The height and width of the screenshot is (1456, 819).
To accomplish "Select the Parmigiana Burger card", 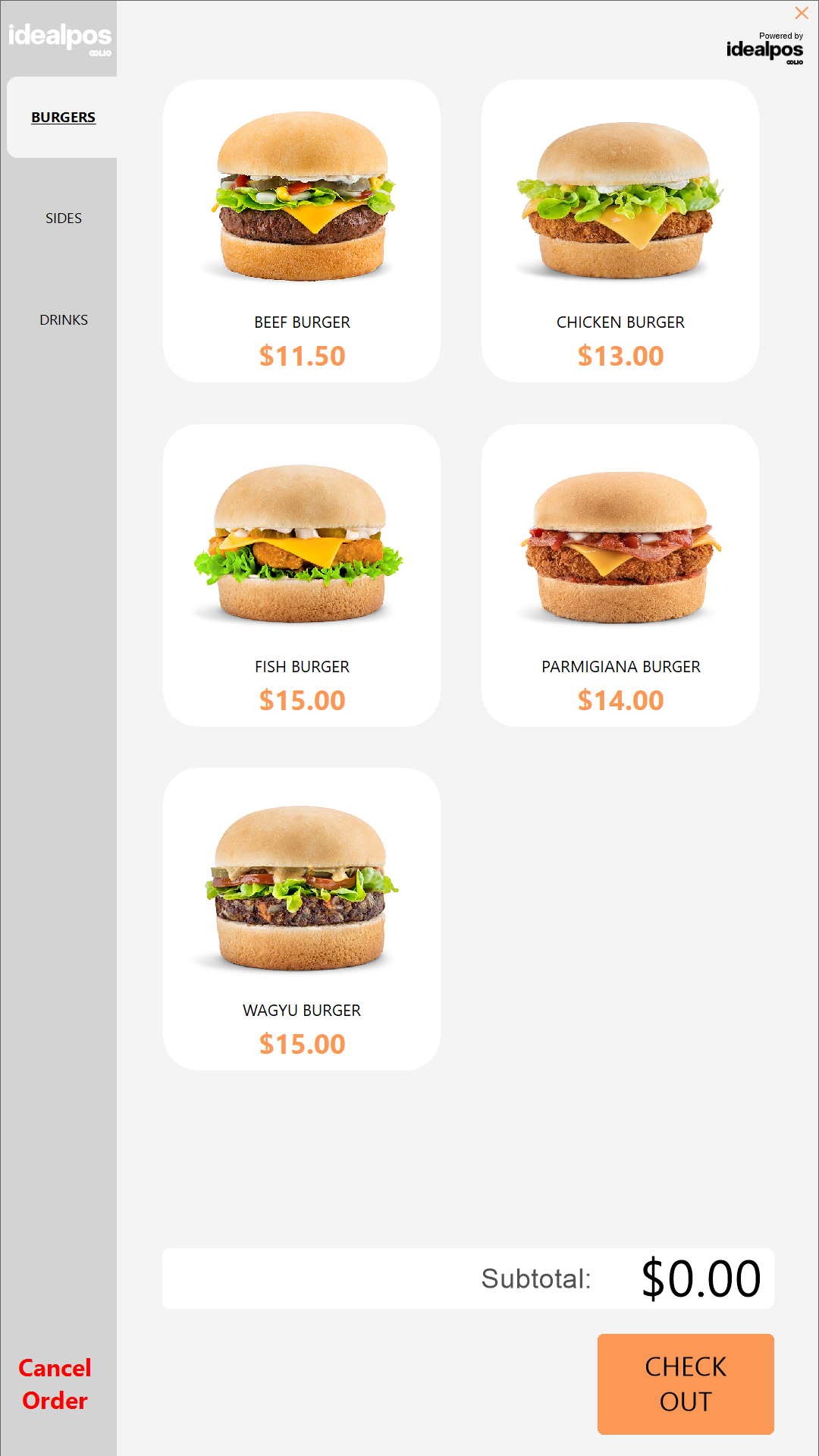I will [x=620, y=575].
